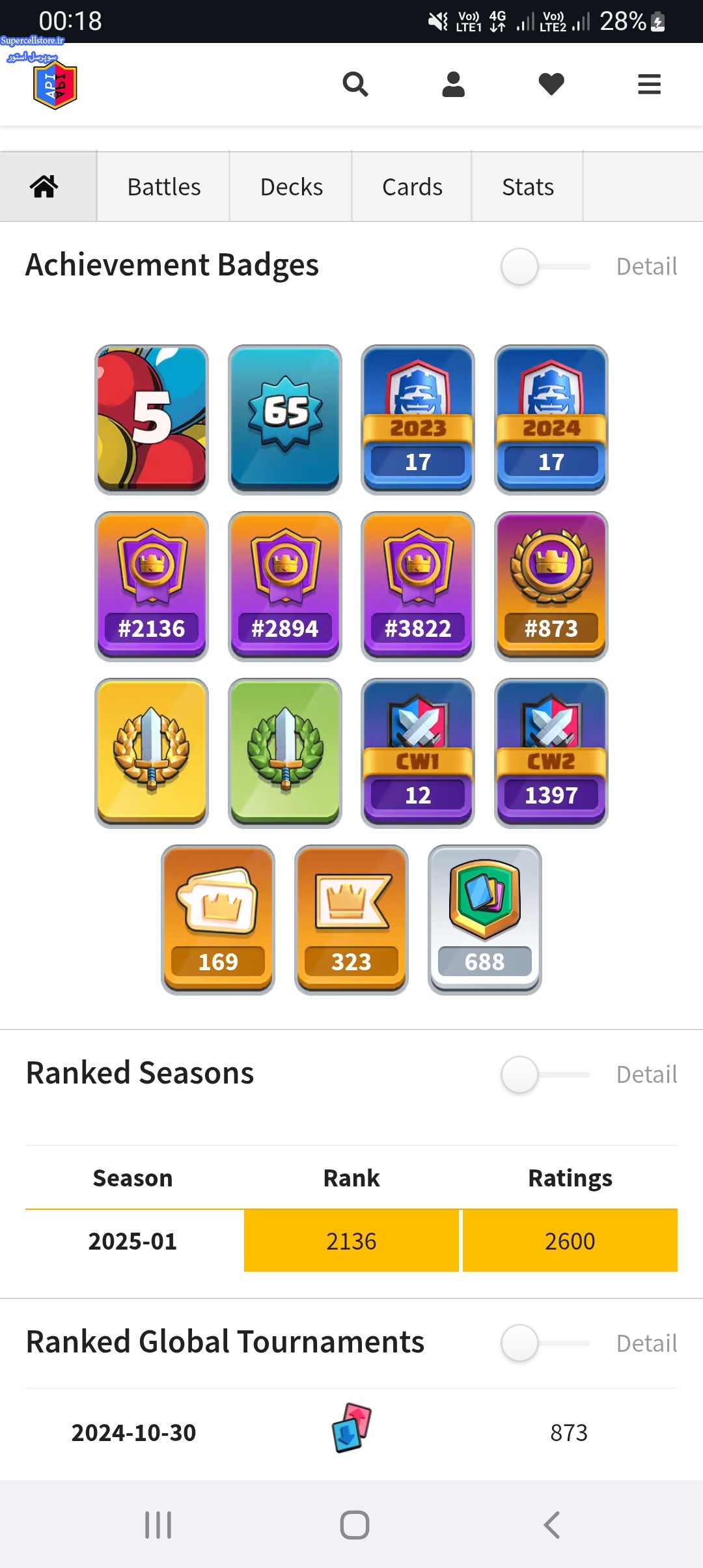Open recent apps from the navigation bar
This screenshot has width=703, height=1568.
coord(158,1524)
